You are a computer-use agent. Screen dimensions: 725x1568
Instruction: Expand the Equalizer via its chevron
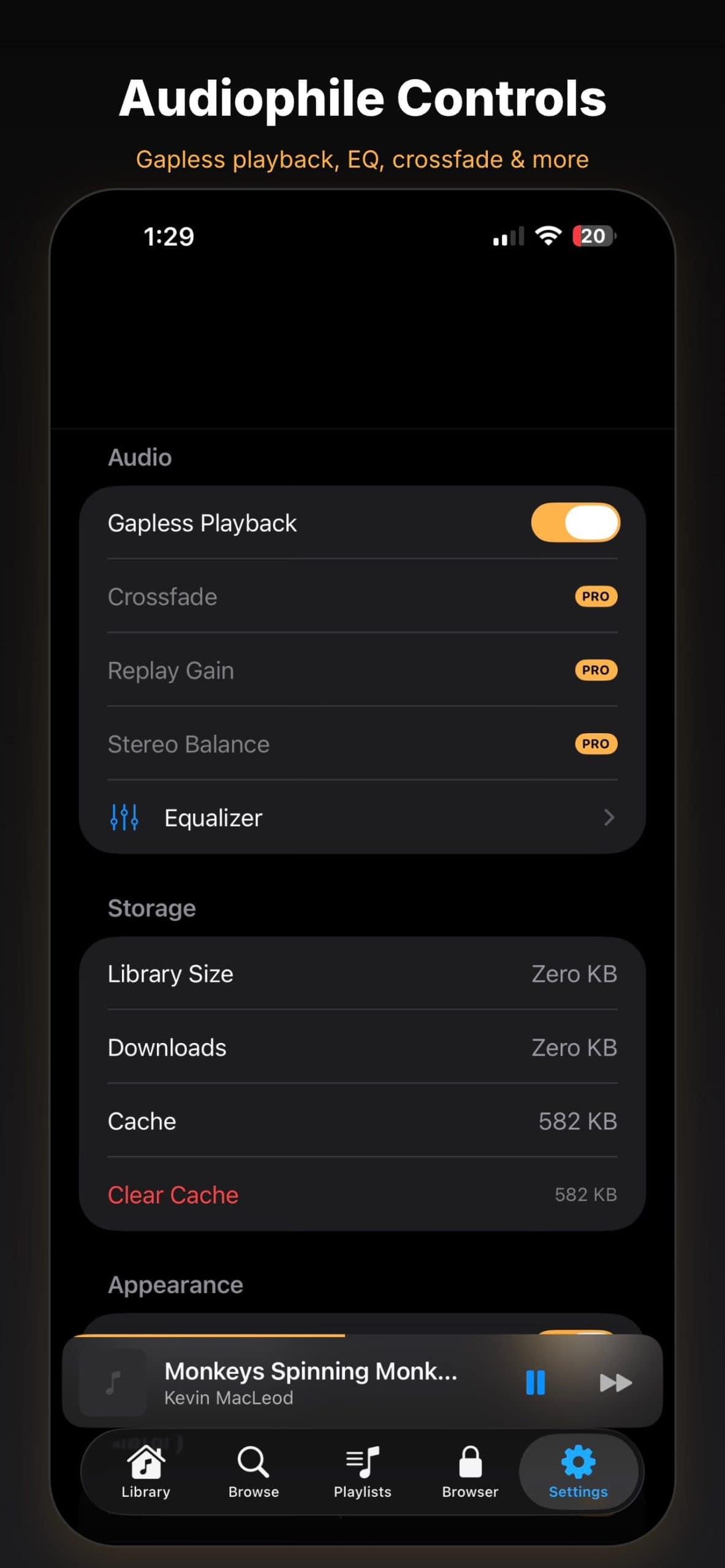click(x=609, y=817)
